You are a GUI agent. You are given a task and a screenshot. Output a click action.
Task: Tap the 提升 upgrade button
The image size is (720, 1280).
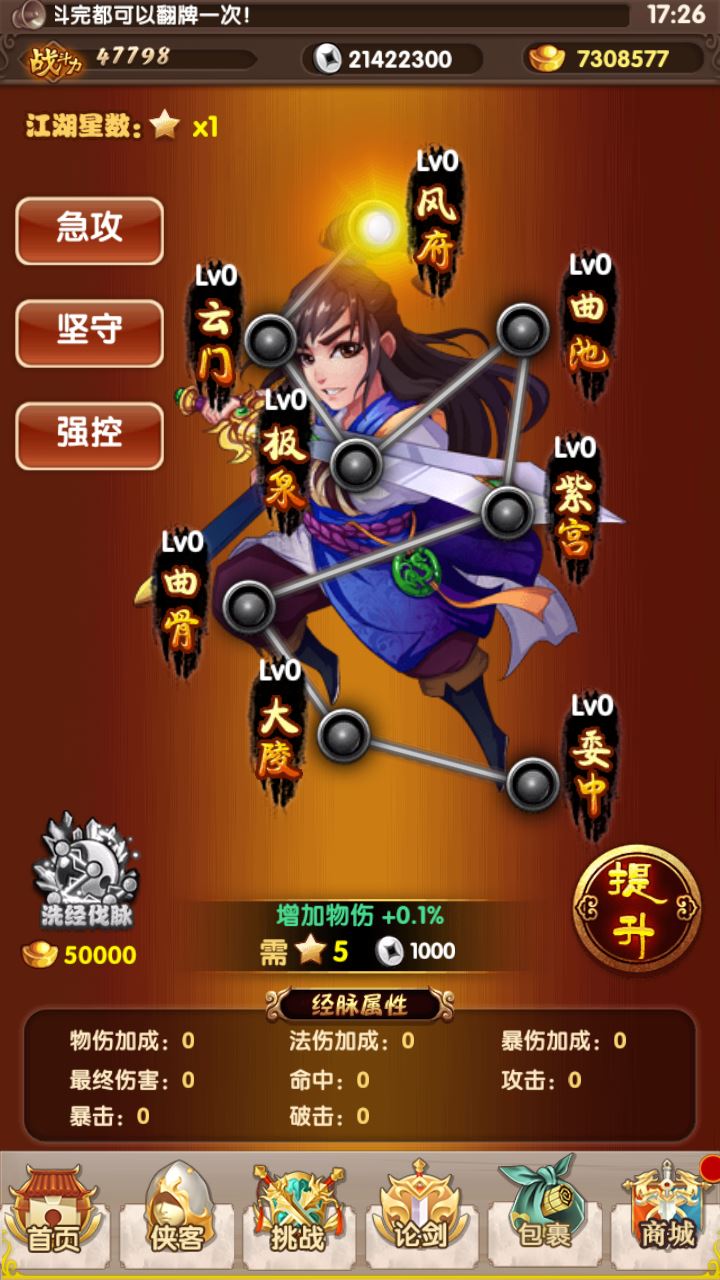pos(636,908)
